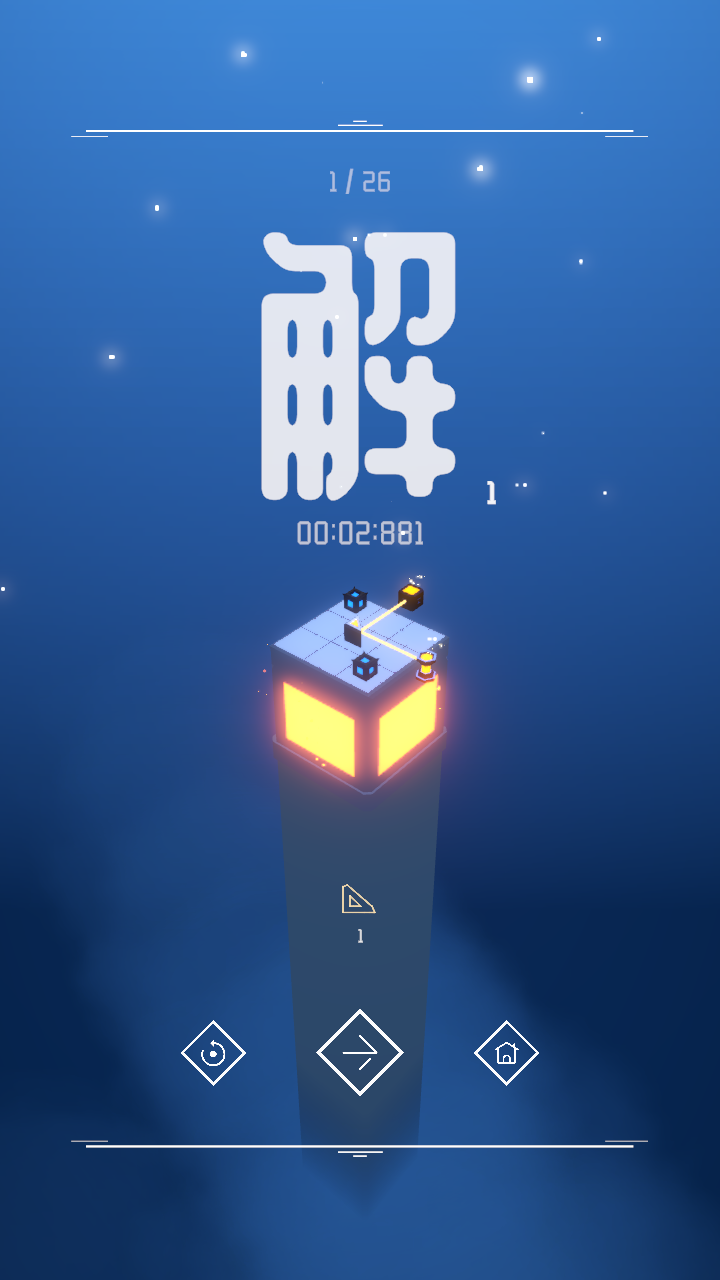This screenshot has width=720, height=1280.
Task: Select the ruler move-counter icon
Action: (360, 901)
